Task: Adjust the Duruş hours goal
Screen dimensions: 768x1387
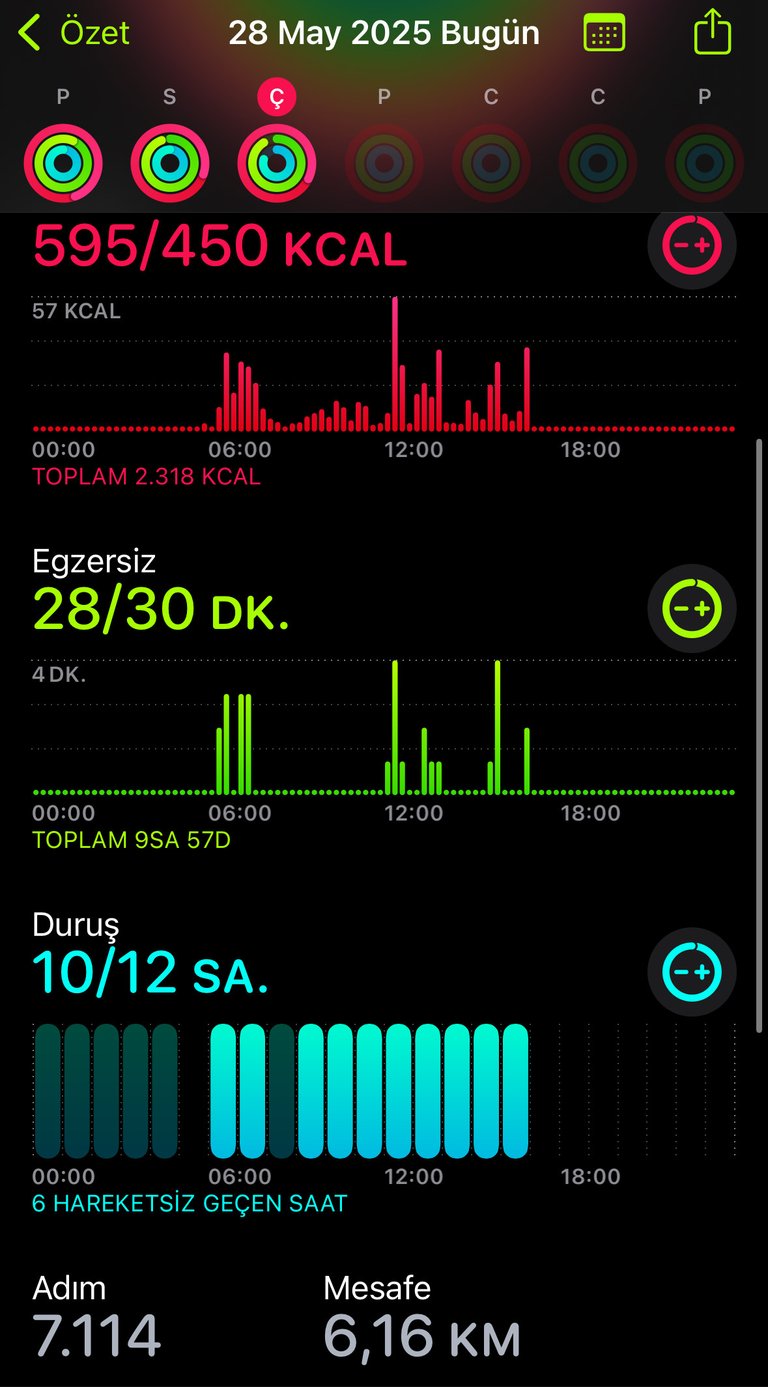Action: 692,972
